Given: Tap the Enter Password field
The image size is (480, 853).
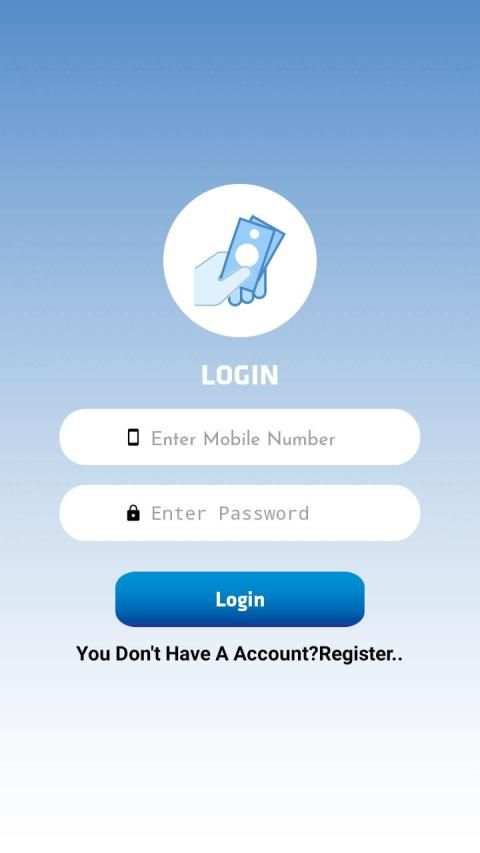Looking at the screenshot, I should 239,513.
